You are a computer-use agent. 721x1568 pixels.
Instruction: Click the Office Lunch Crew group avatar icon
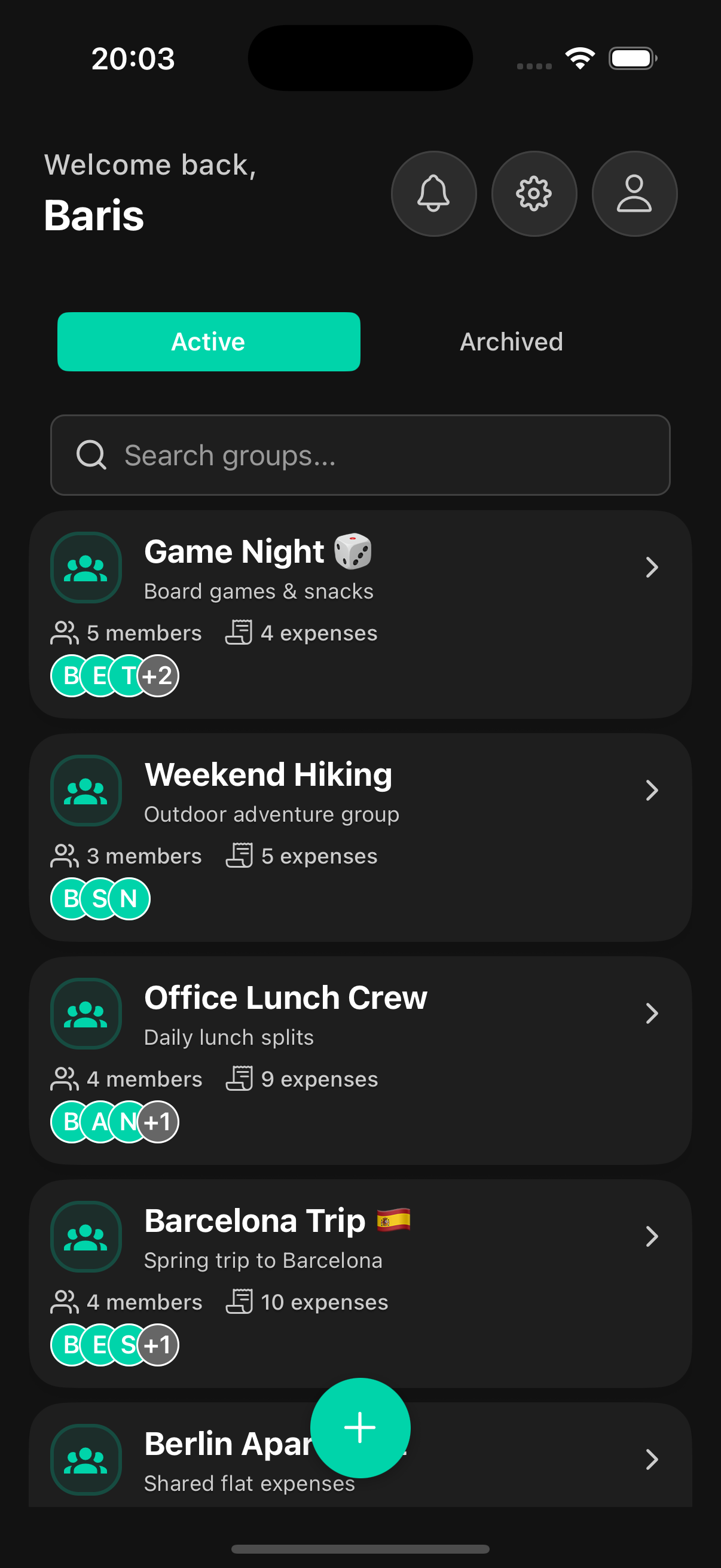tap(85, 1012)
